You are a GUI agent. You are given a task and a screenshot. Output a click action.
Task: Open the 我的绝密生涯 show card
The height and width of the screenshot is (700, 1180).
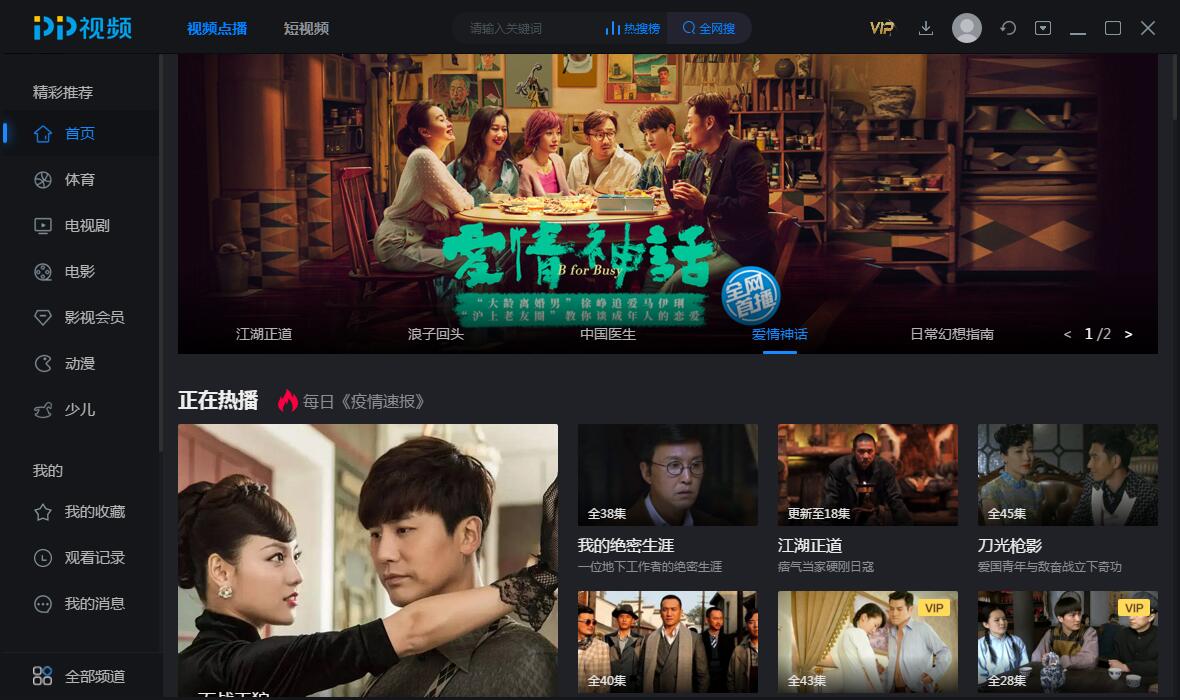667,476
